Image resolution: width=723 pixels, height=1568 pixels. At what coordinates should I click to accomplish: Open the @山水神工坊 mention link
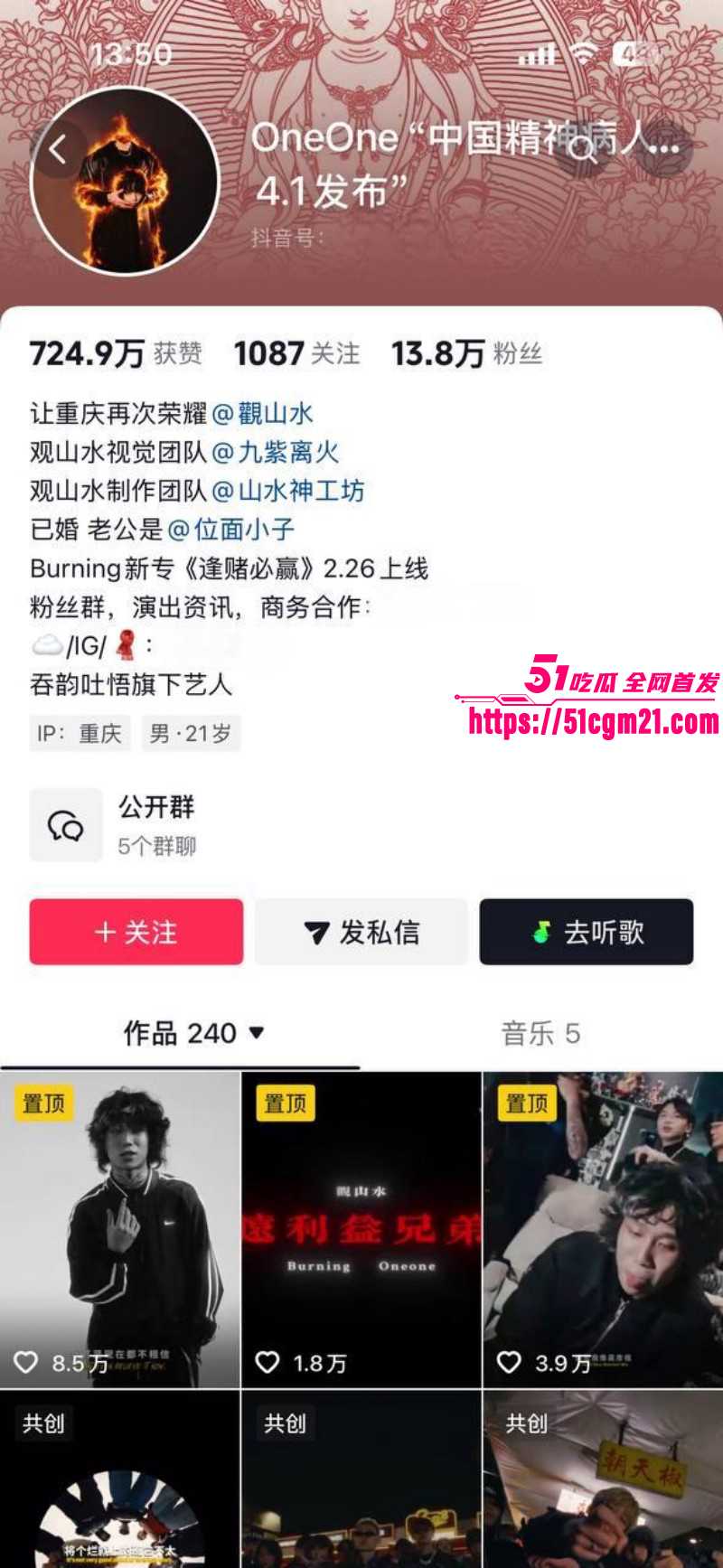[x=288, y=491]
